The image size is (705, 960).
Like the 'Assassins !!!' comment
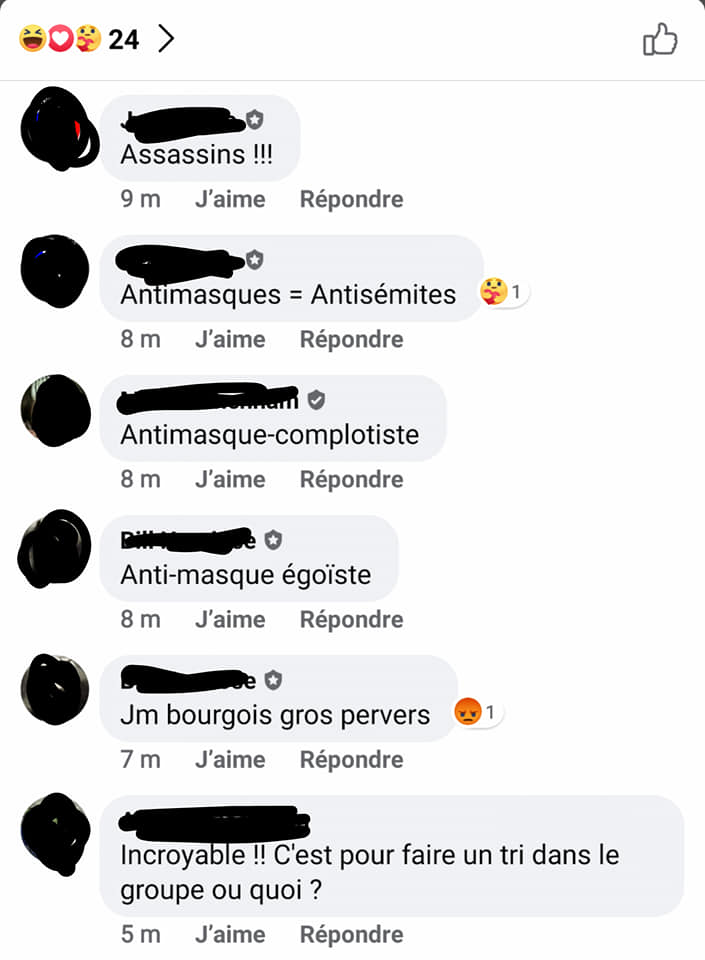click(x=230, y=199)
